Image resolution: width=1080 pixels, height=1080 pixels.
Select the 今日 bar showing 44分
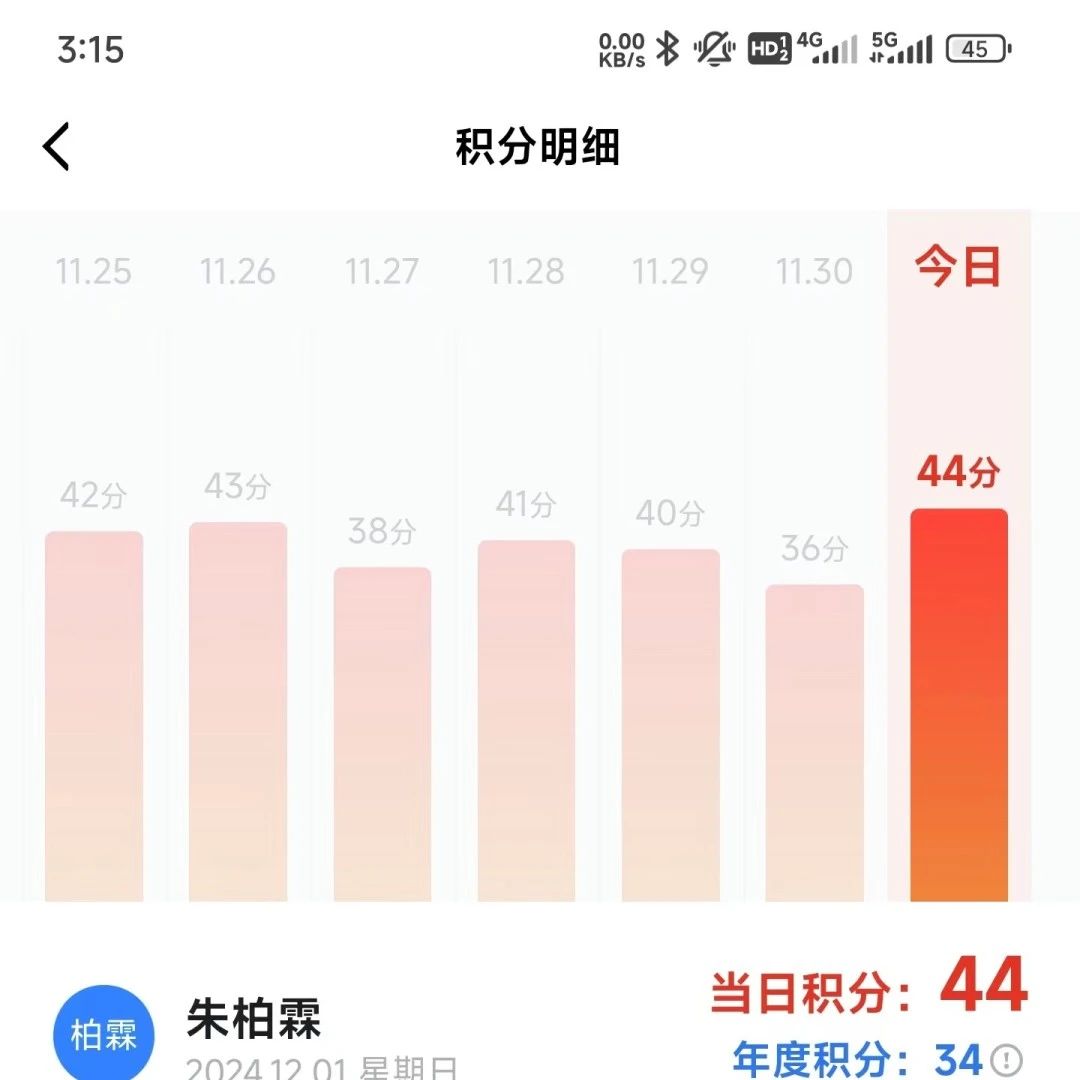point(958,704)
